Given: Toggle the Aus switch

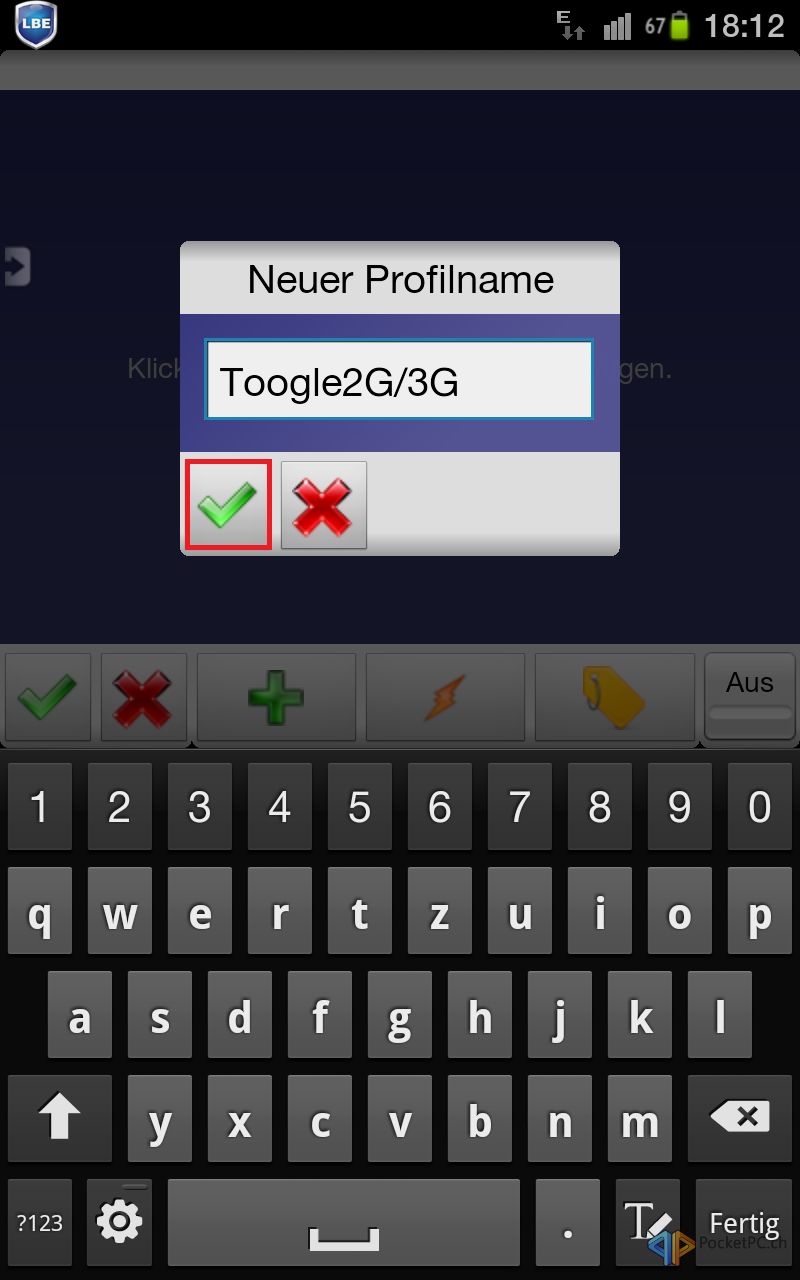Looking at the screenshot, I should pos(750,697).
